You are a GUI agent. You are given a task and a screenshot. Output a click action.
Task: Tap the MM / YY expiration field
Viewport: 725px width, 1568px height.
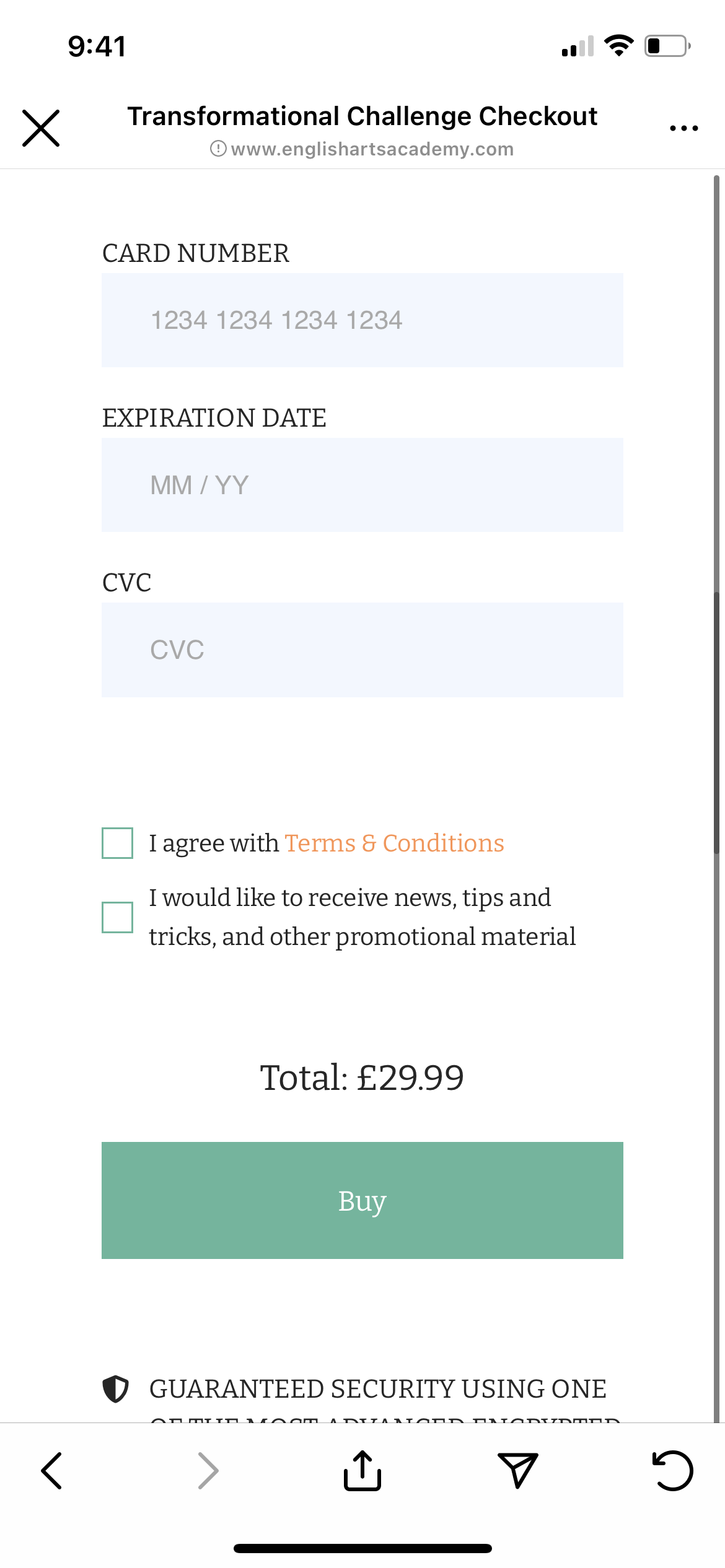(362, 485)
